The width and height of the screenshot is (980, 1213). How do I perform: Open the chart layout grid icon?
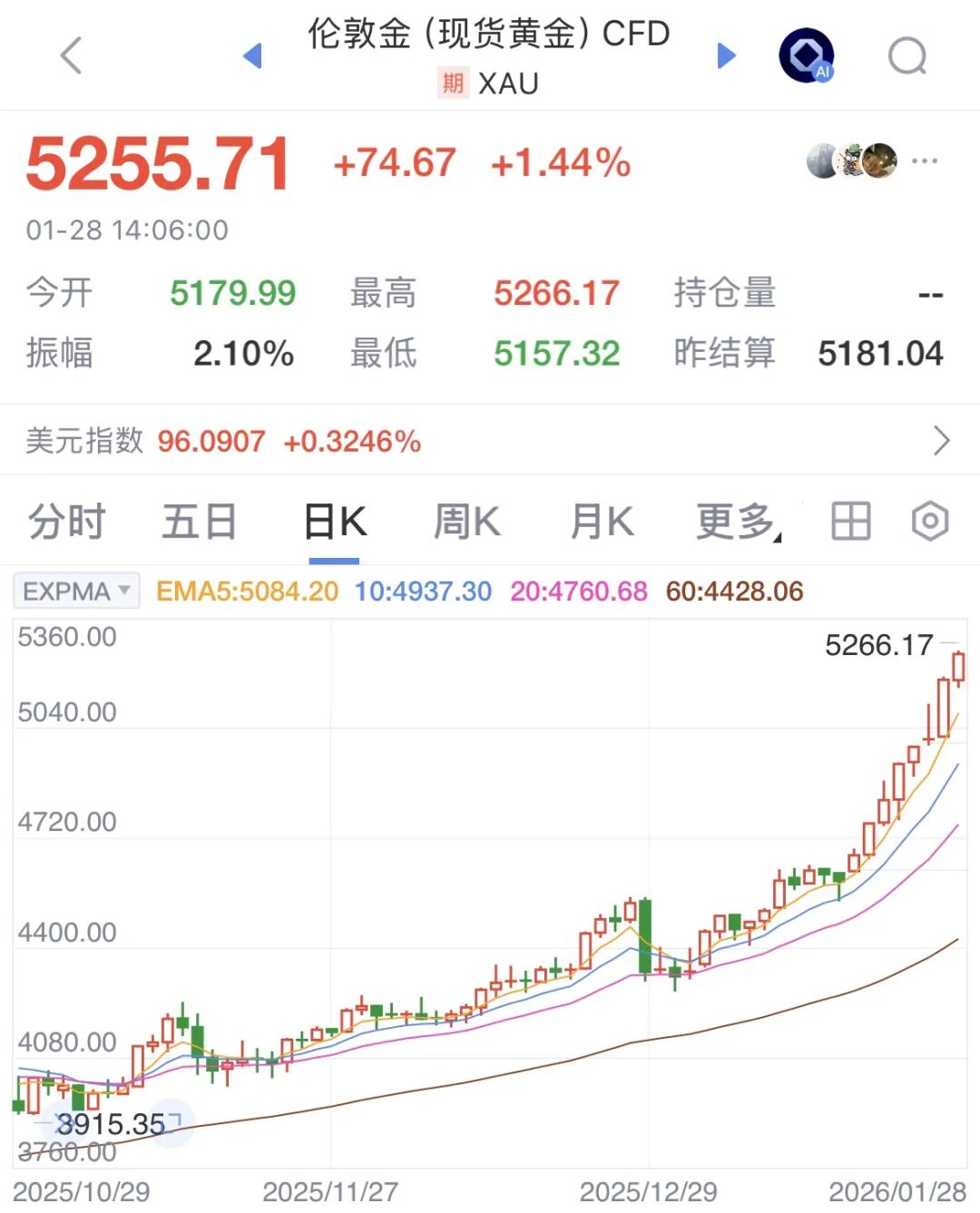850,522
